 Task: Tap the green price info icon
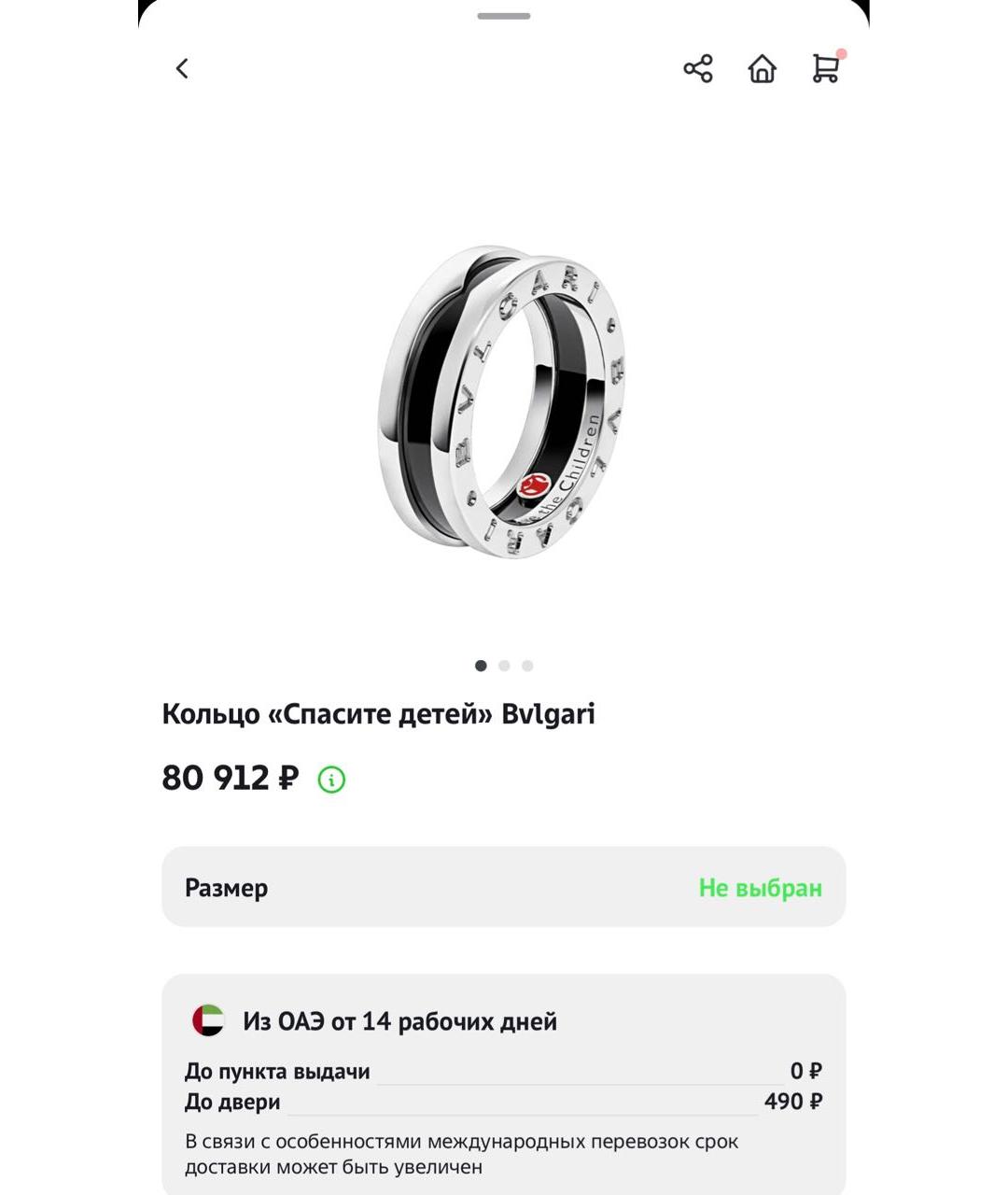[333, 778]
